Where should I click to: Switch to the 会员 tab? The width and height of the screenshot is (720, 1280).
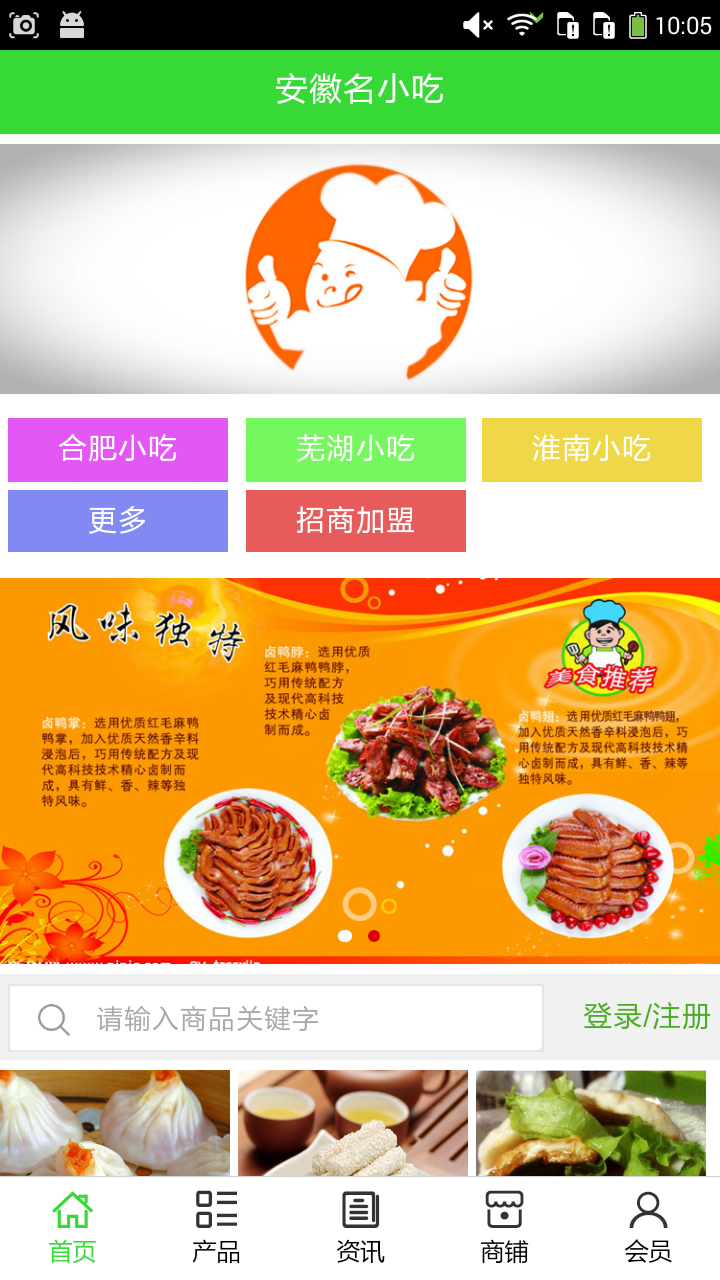click(x=648, y=1228)
